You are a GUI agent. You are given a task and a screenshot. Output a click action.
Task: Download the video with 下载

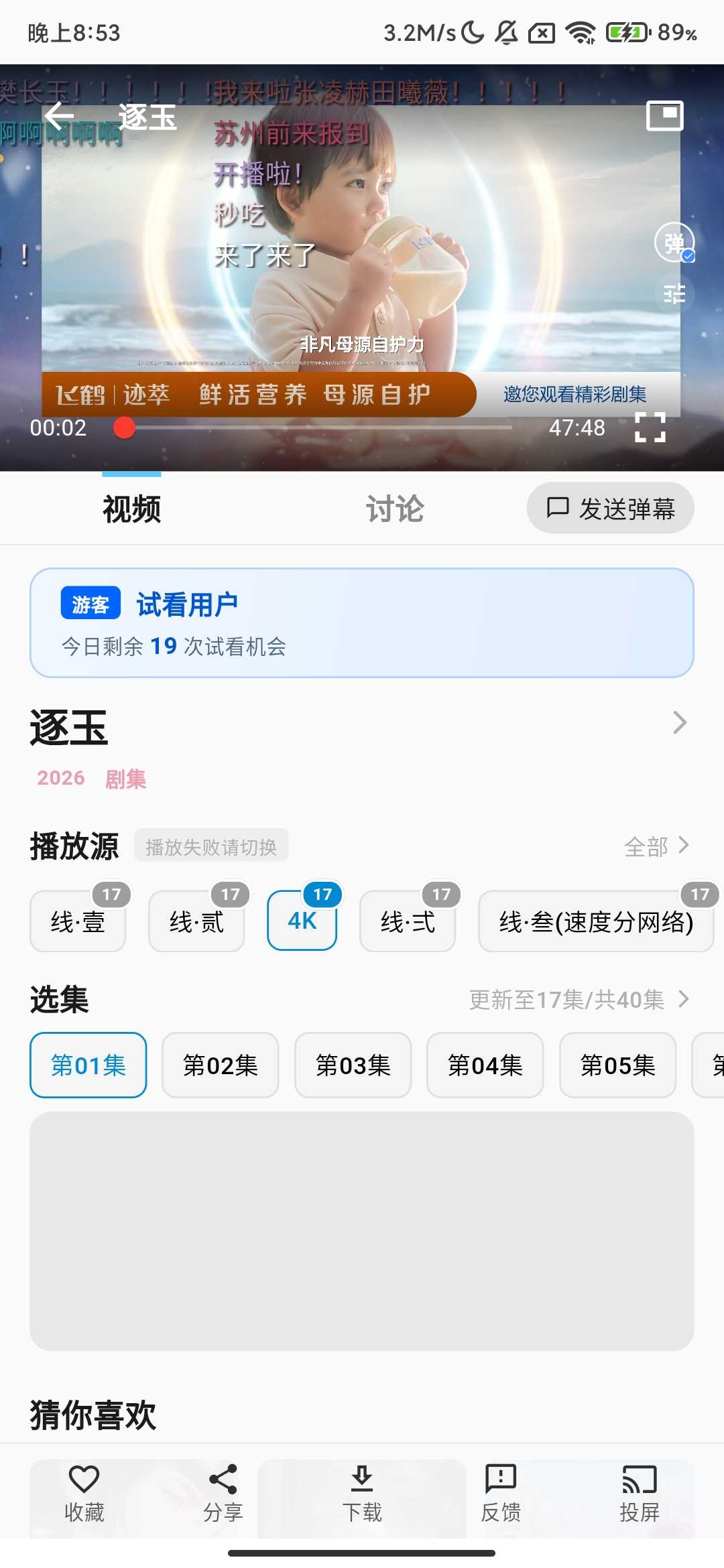coord(361,1494)
